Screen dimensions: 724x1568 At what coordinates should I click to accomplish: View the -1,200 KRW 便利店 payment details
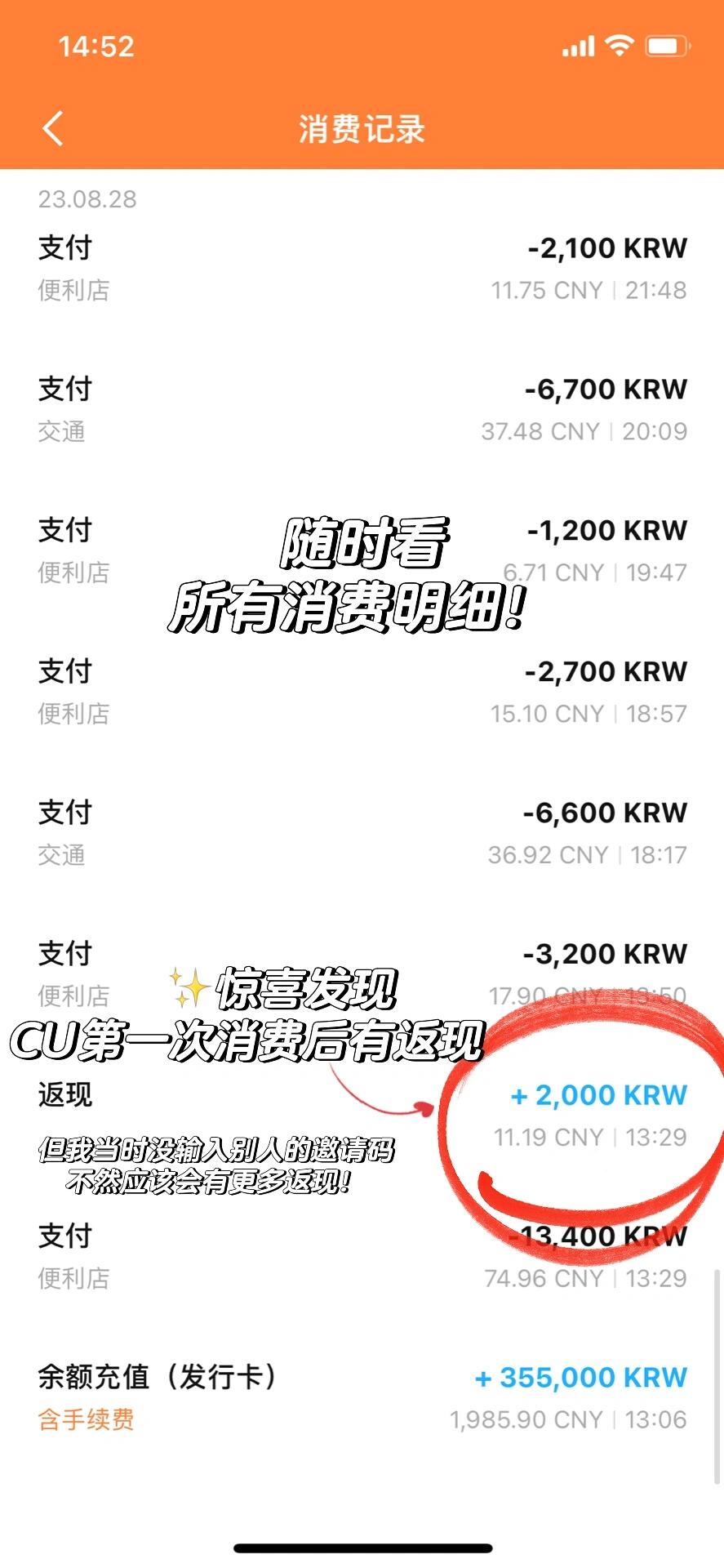[x=362, y=550]
